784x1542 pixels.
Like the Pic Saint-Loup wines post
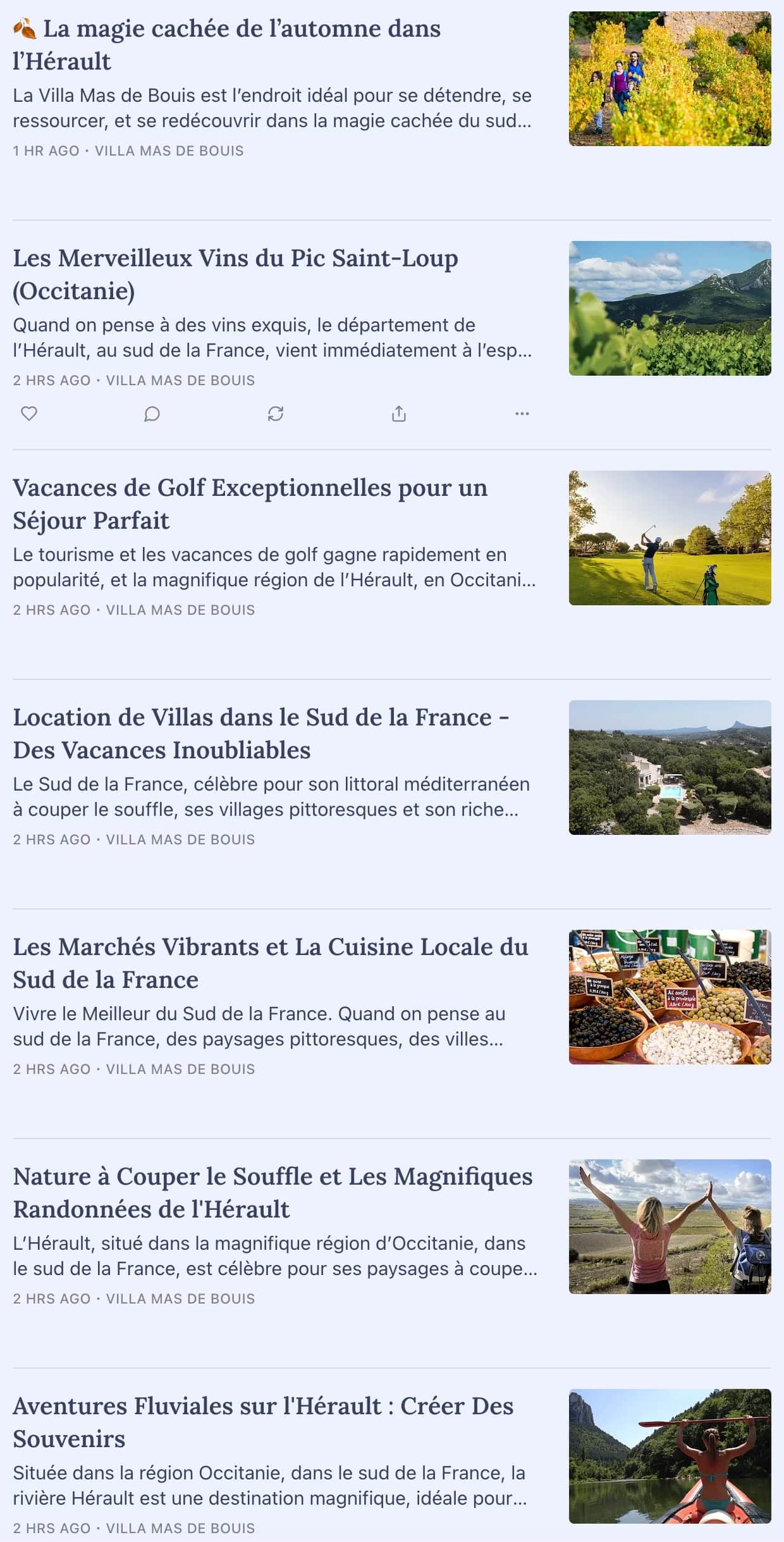tap(29, 414)
